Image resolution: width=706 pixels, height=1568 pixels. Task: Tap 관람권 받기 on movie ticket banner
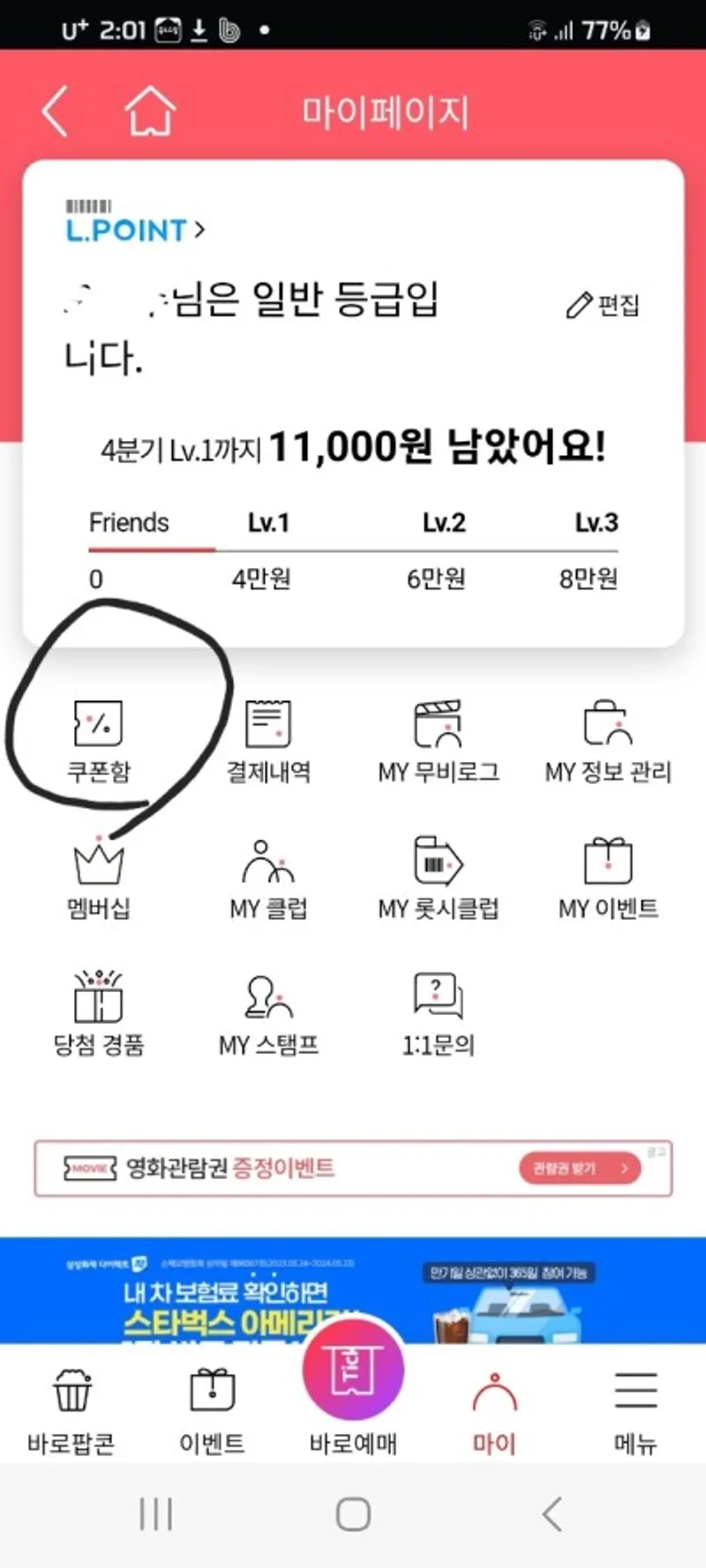[x=579, y=1169]
